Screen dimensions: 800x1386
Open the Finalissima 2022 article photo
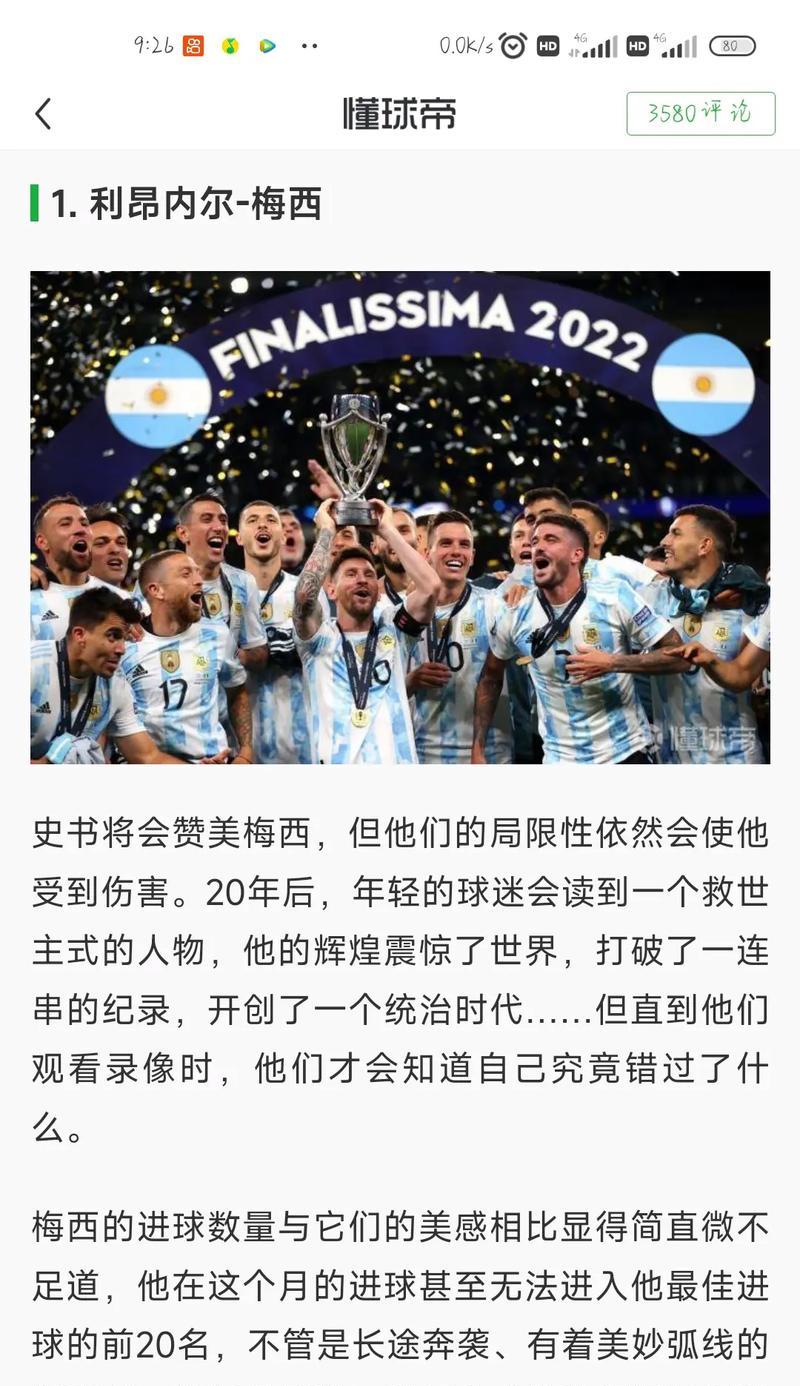[x=400, y=517]
